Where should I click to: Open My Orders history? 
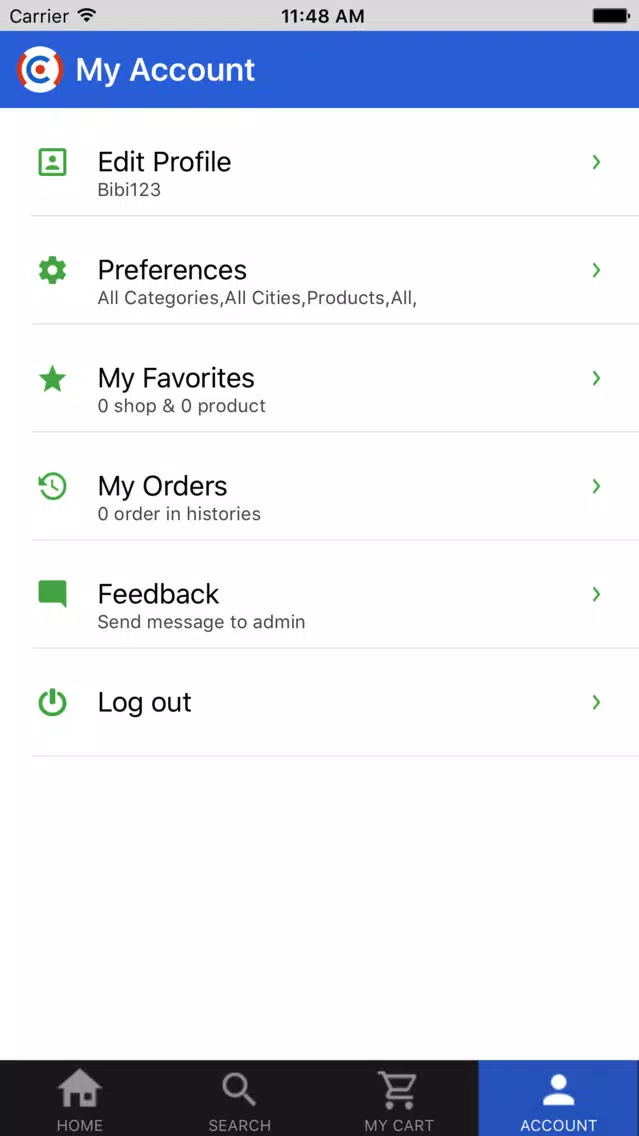tap(320, 486)
